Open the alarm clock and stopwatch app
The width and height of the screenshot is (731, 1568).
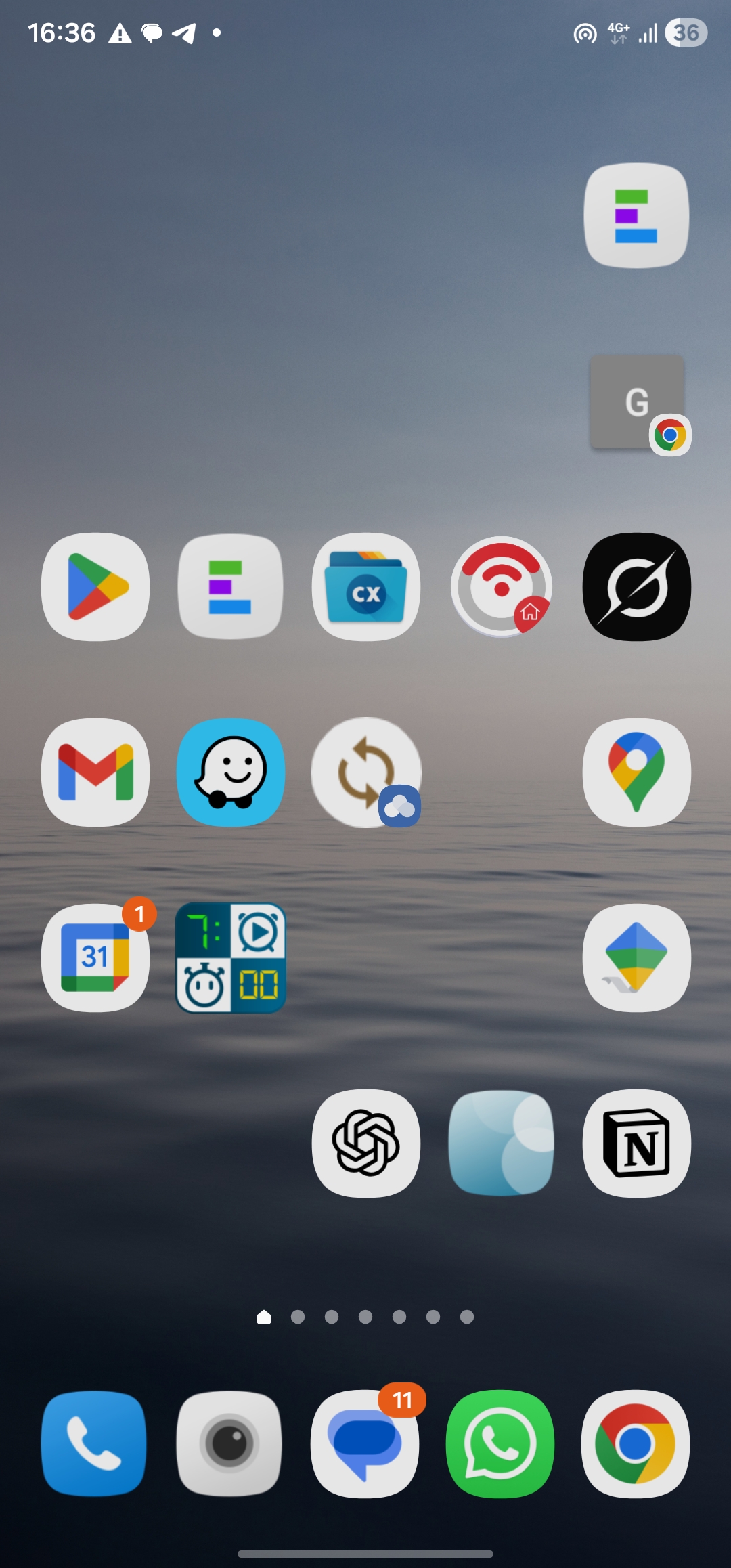(231, 958)
